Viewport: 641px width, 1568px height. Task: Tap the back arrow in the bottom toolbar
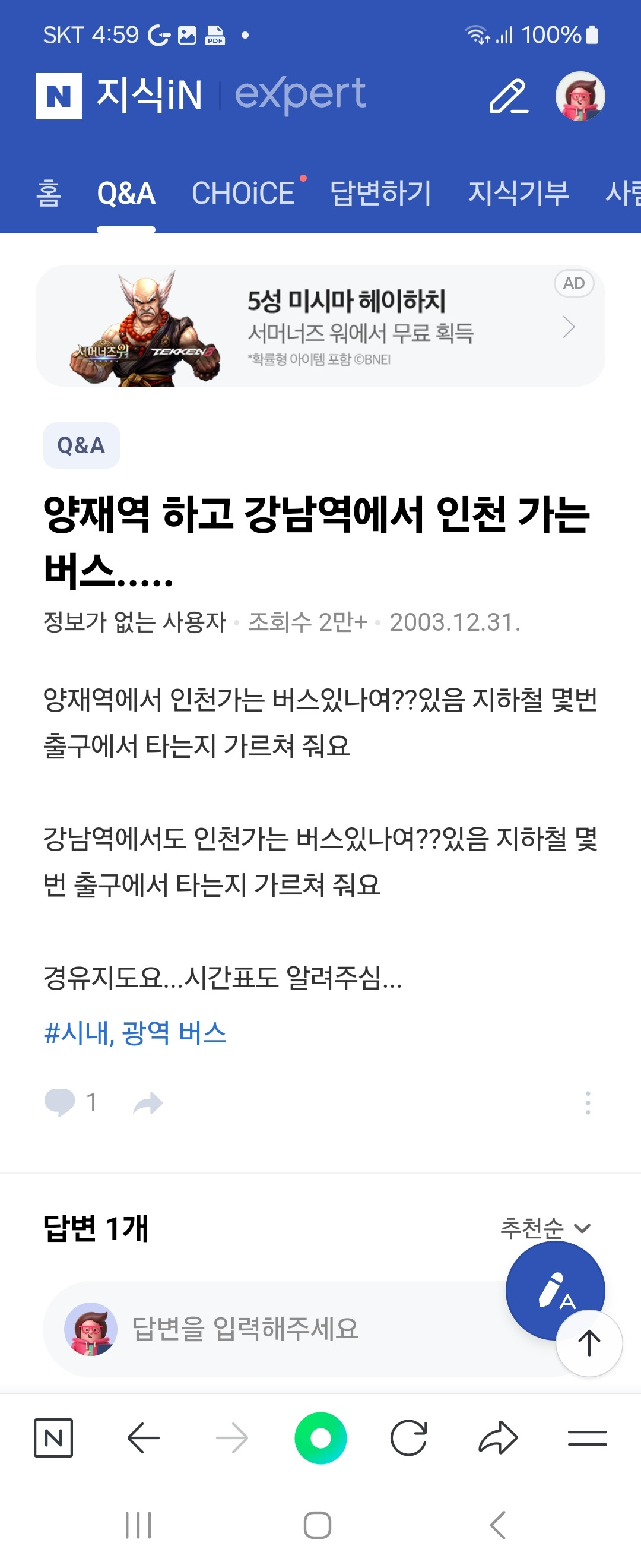pos(145,1437)
